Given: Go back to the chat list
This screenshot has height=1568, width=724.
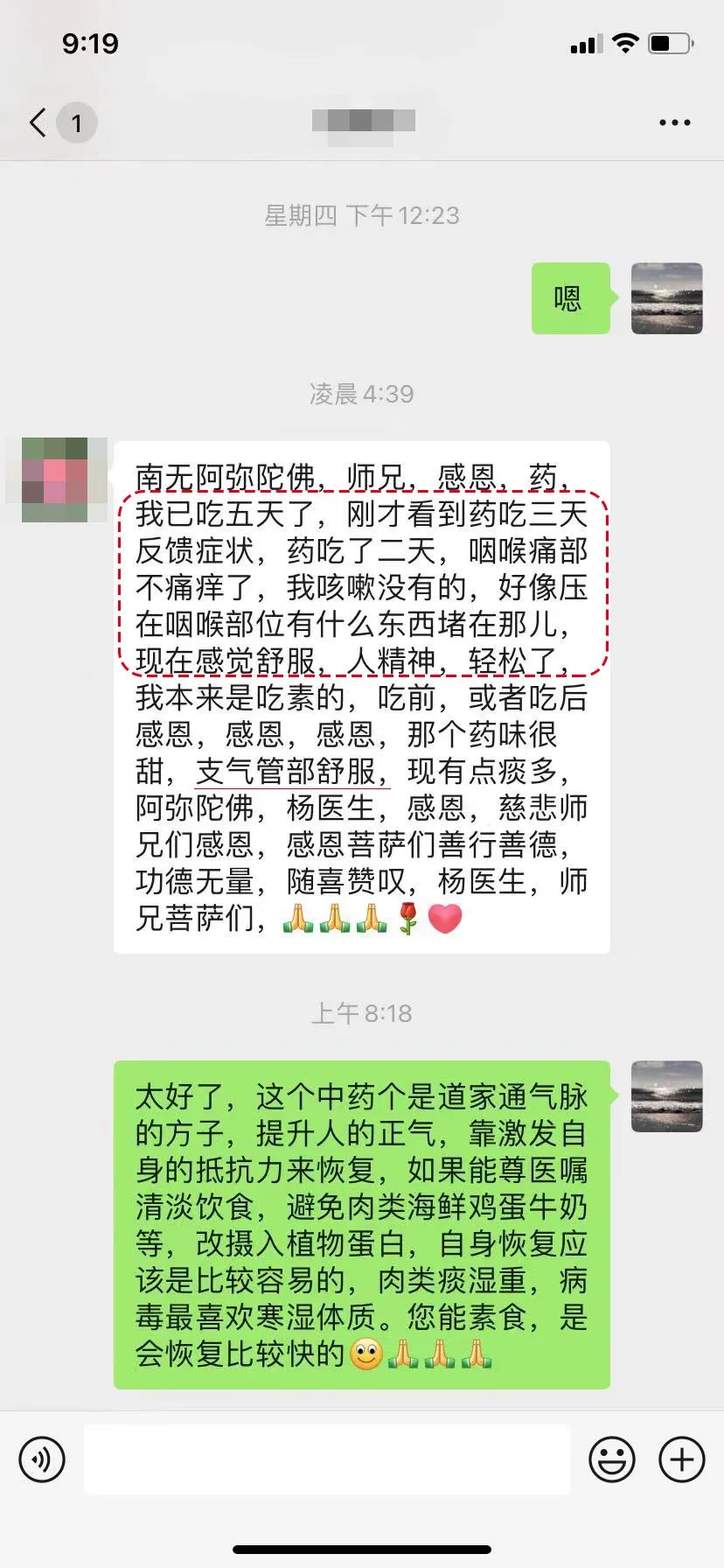Looking at the screenshot, I should click(38, 122).
